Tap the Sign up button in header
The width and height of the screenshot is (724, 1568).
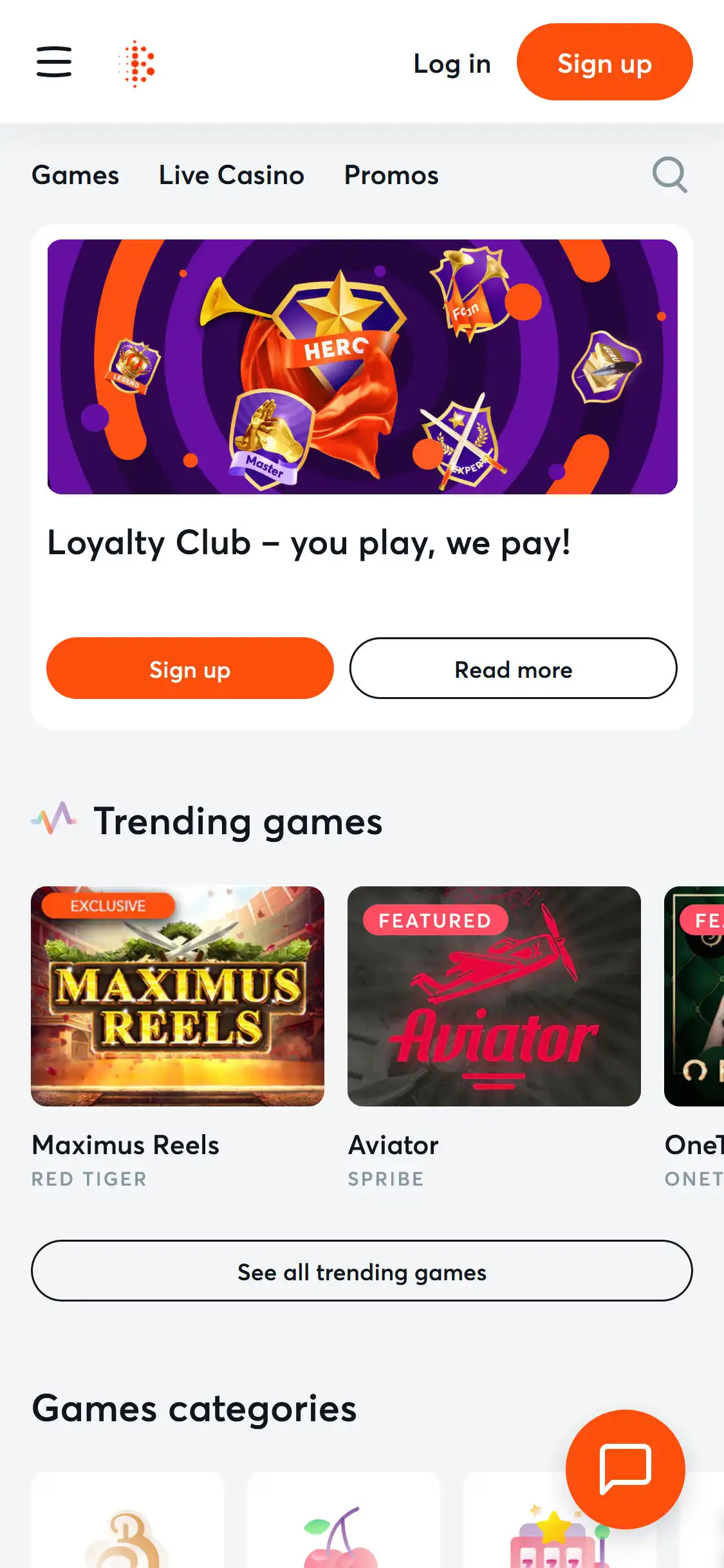tap(604, 62)
